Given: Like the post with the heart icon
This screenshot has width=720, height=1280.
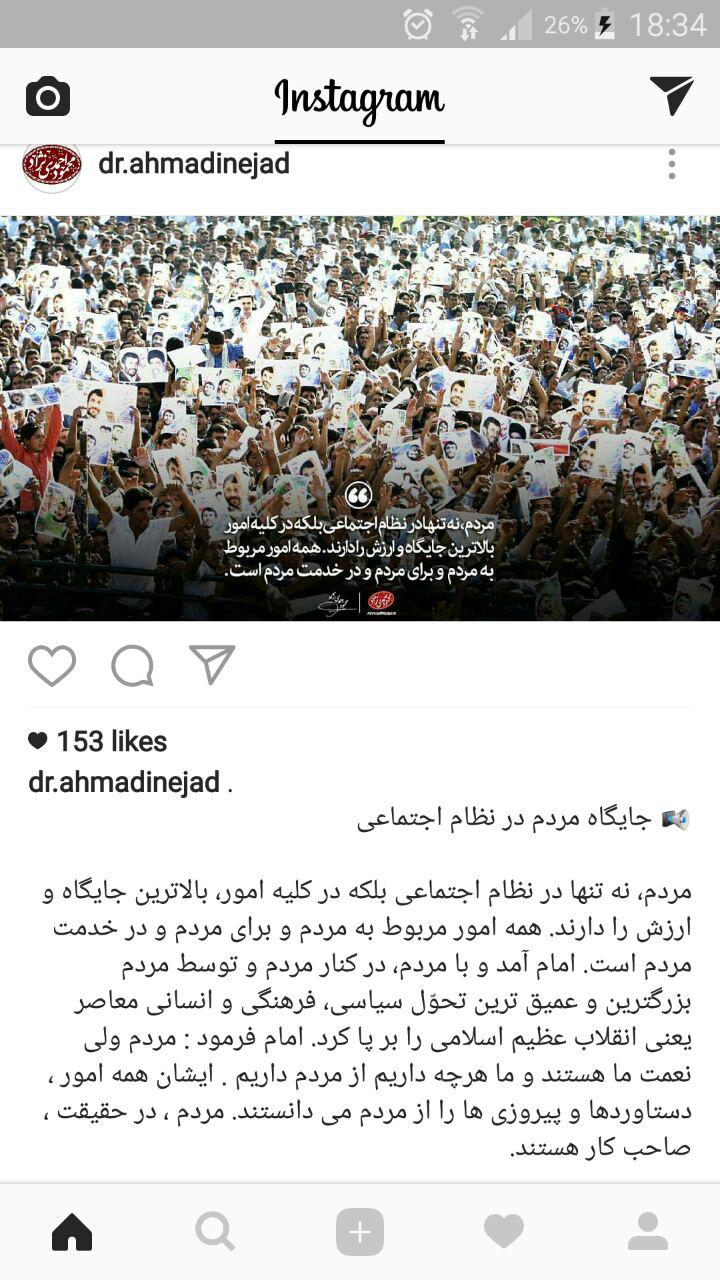Looking at the screenshot, I should [52, 664].
